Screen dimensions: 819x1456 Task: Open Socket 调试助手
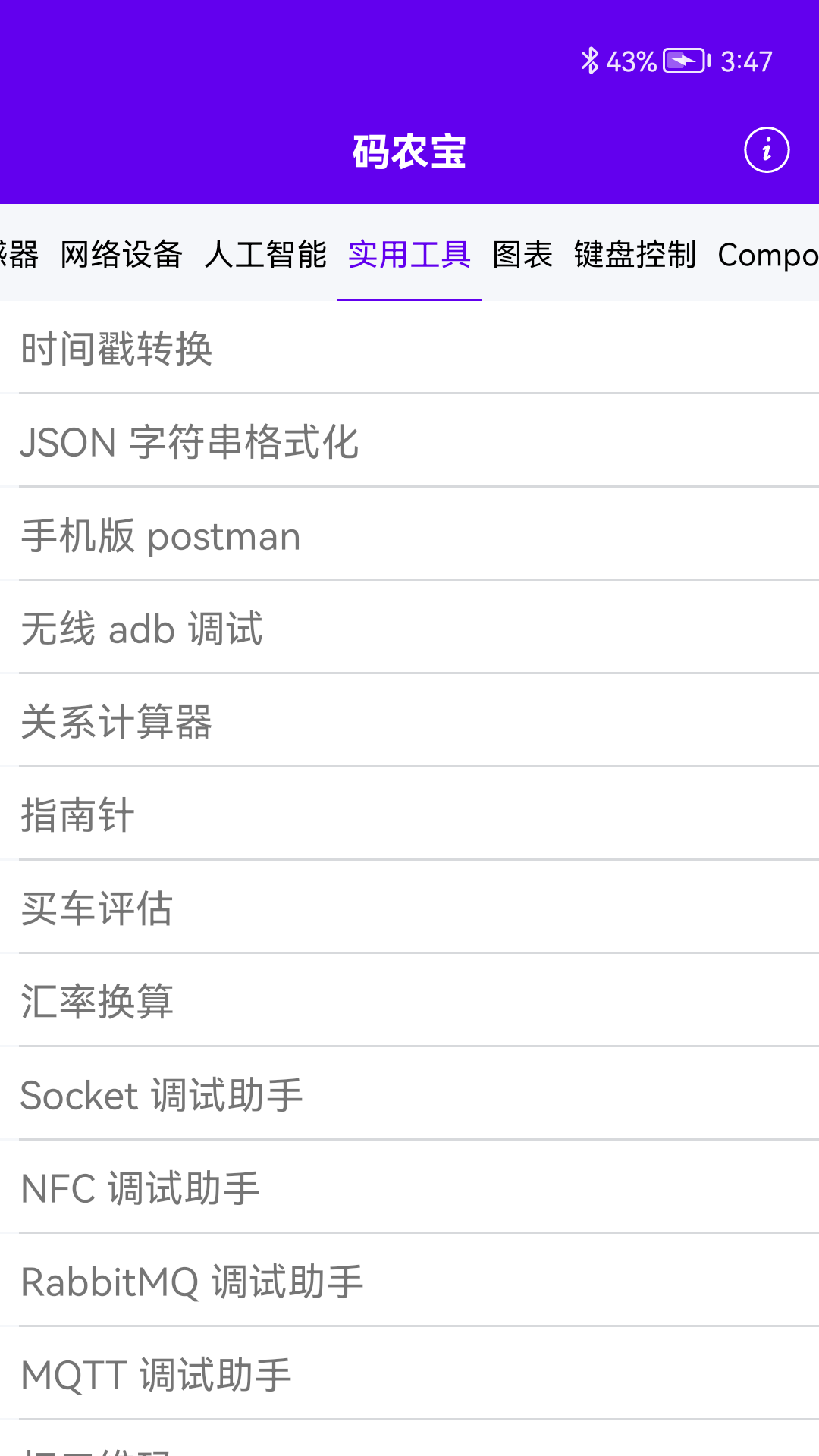pos(409,1094)
